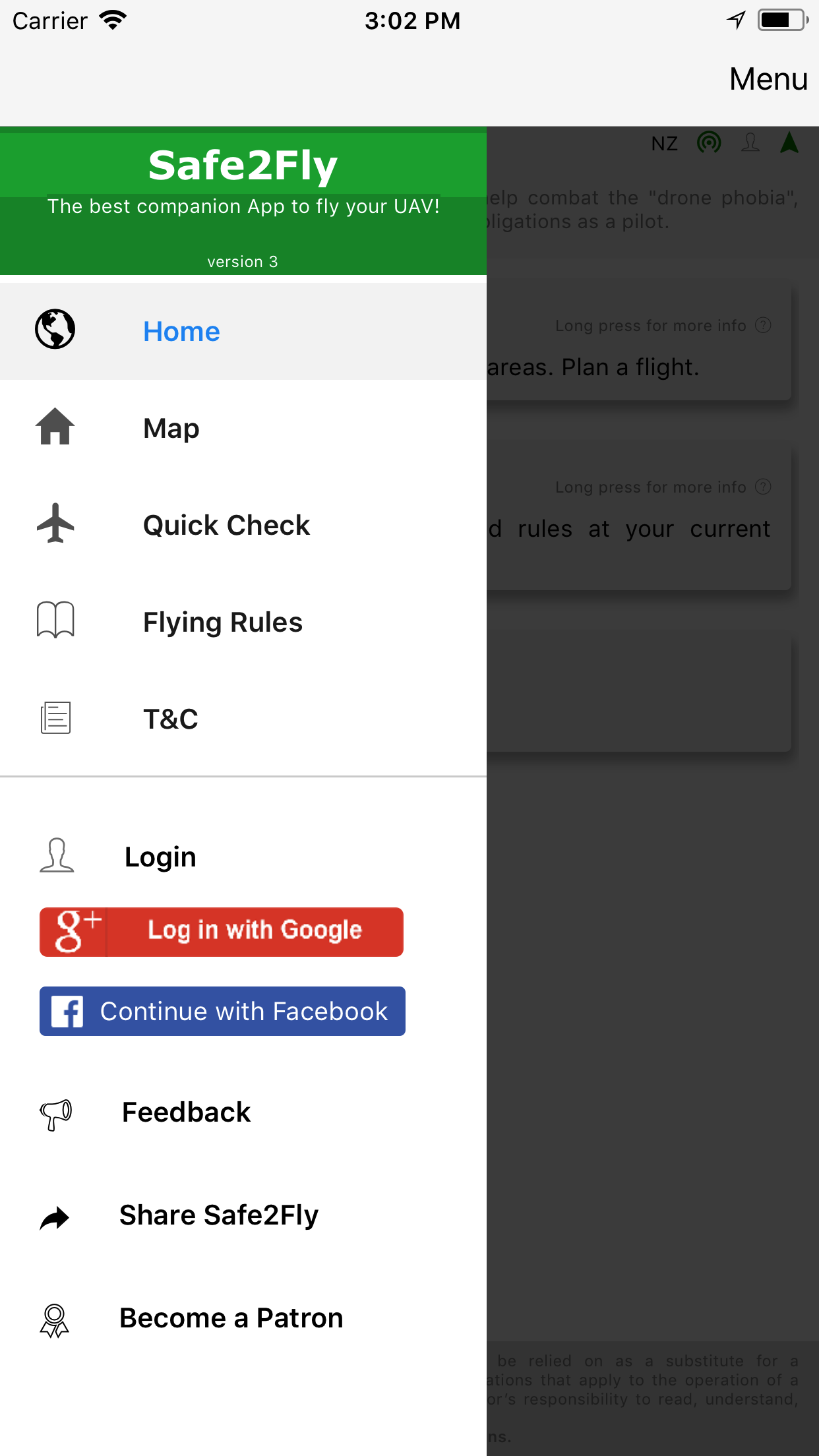Tap the Menu button in the top bar
This screenshot has width=819, height=1456.
[x=768, y=79]
